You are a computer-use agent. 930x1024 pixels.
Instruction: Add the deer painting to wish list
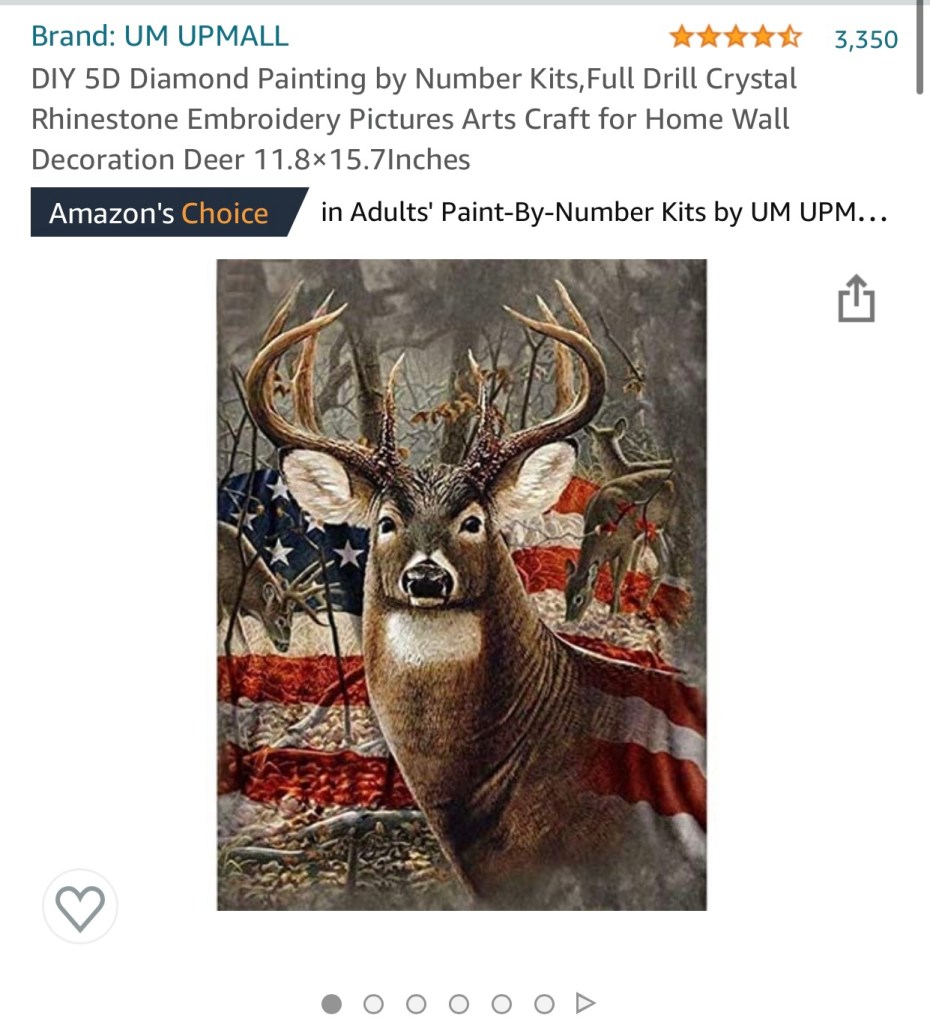[x=80, y=907]
